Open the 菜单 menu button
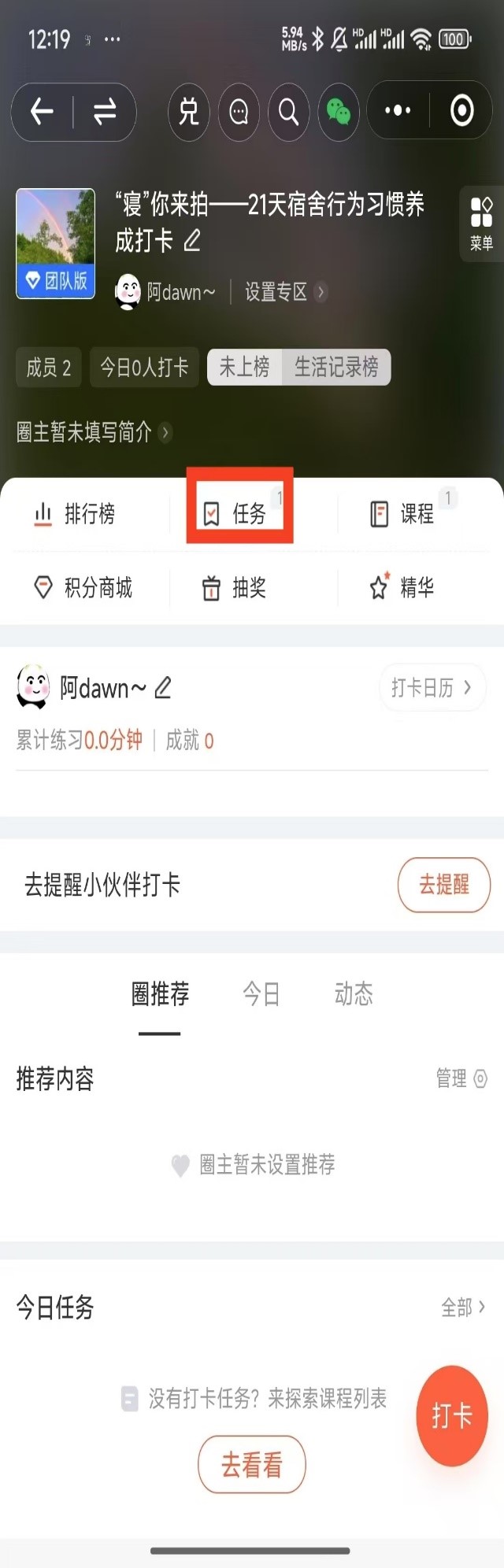 click(481, 224)
